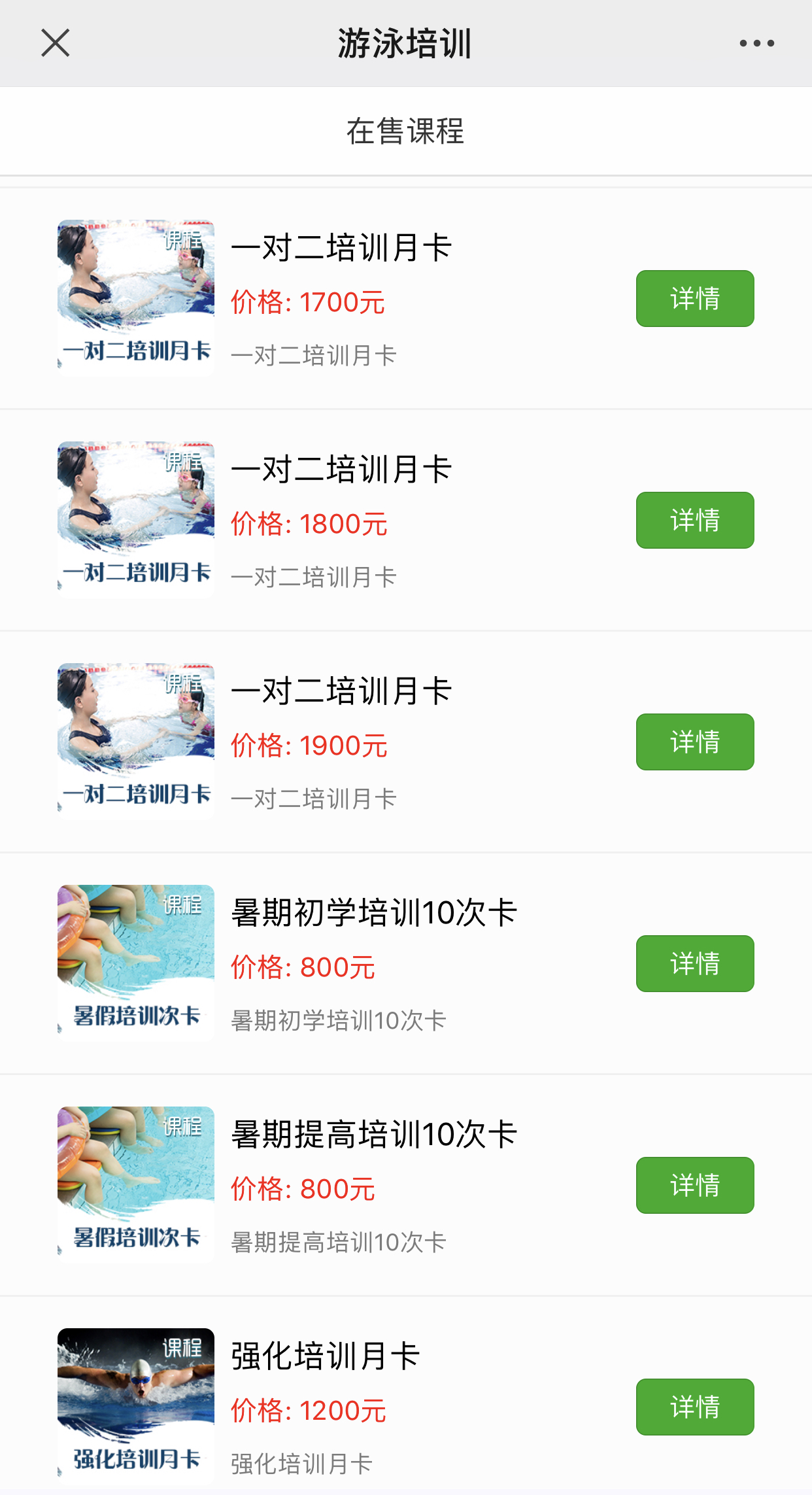The width and height of the screenshot is (812, 1495).
Task: Close the 游泳培训 page
Action: (x=56, y=43)
